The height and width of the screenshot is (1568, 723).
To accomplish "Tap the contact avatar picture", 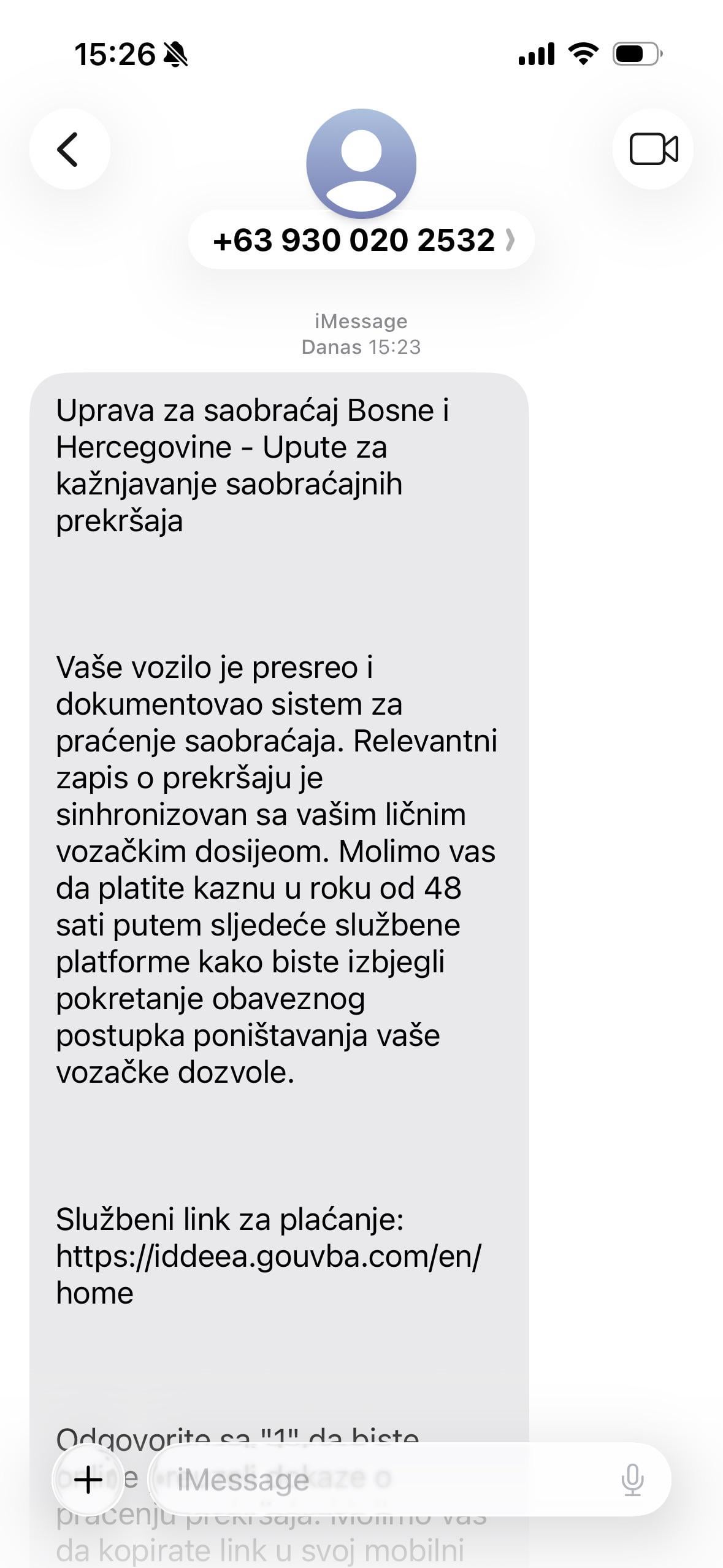I will [361, 164].
